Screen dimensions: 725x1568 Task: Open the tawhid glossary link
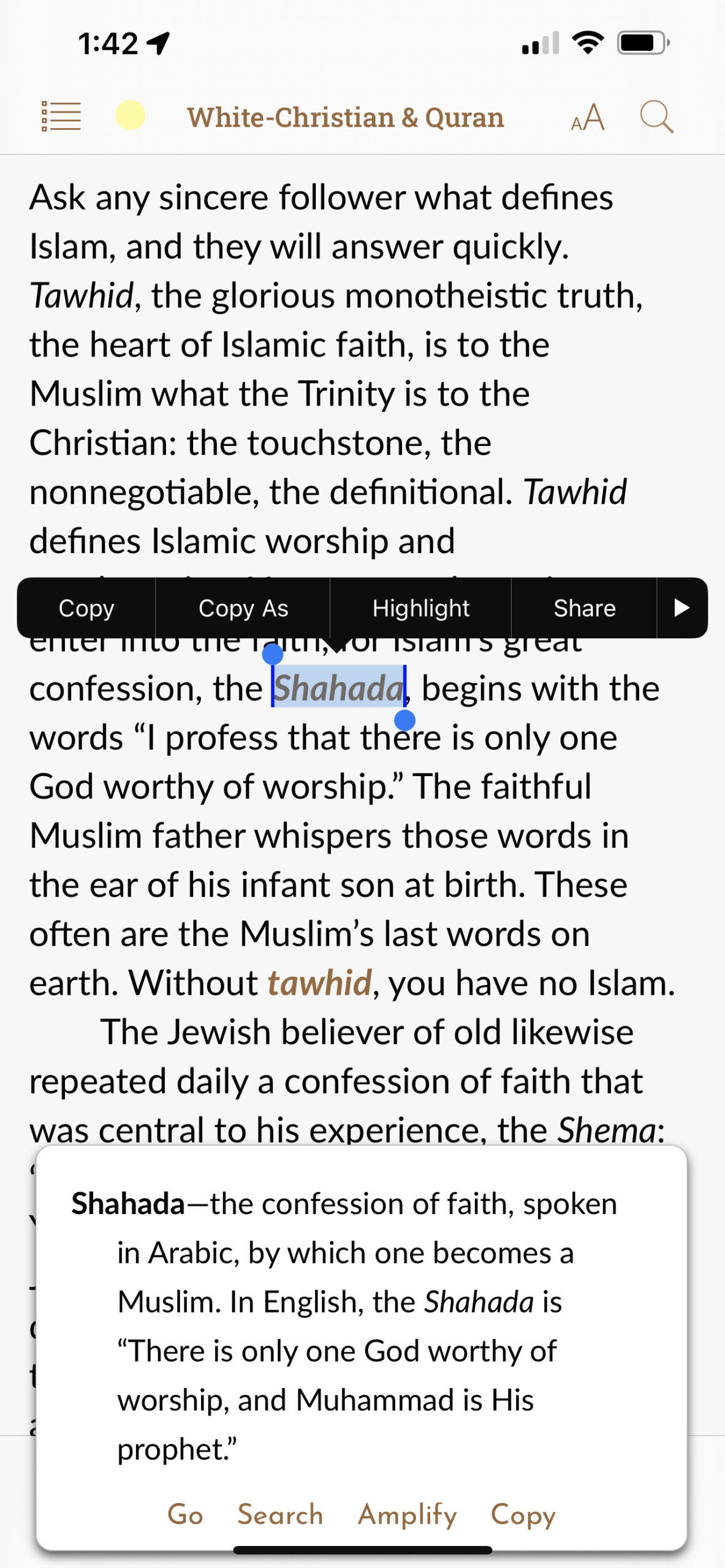[320, 983]
